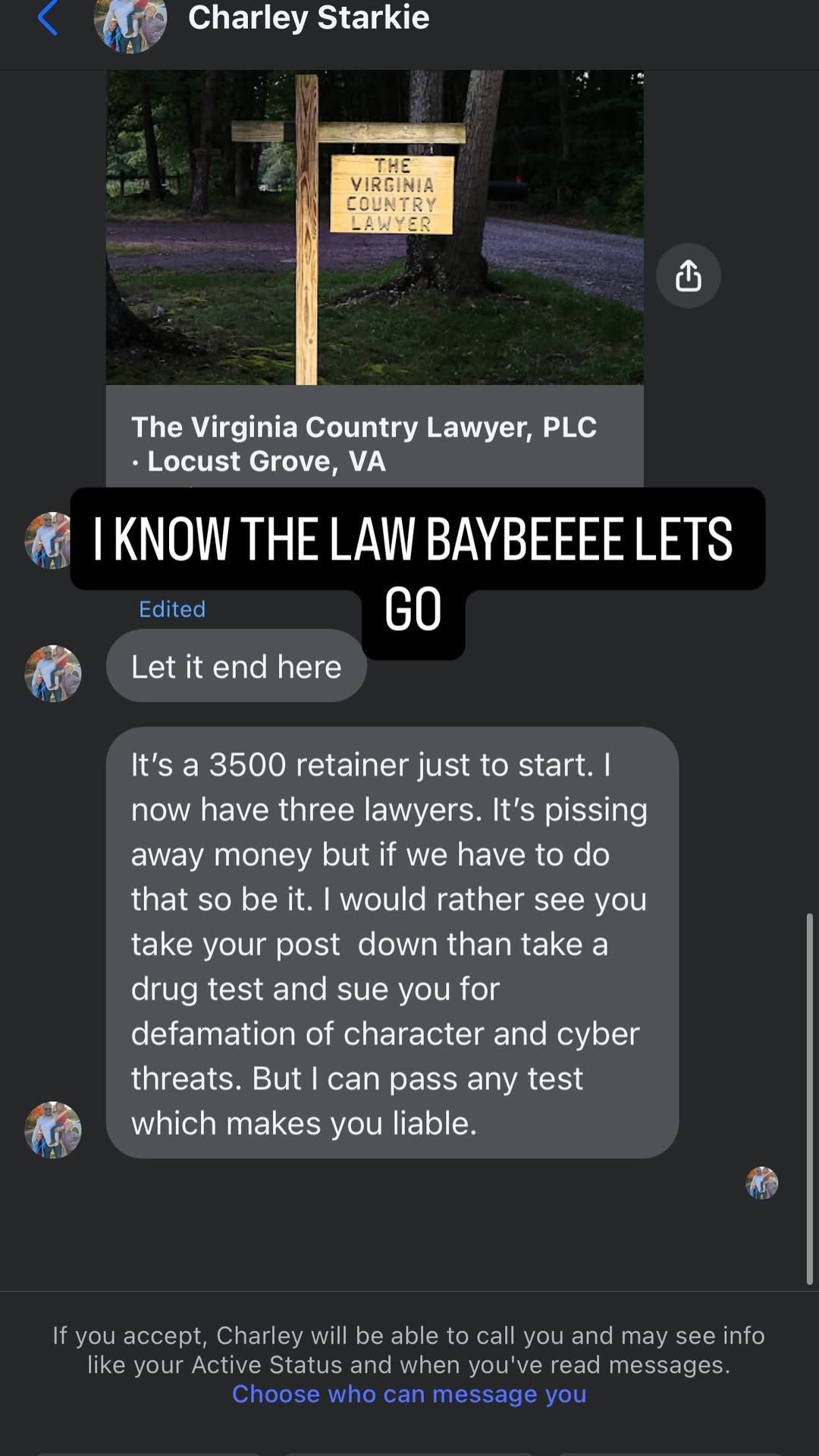
Task: Open The Virginia Country Lawyer, PLC link preview
Action: coord(375,279)
